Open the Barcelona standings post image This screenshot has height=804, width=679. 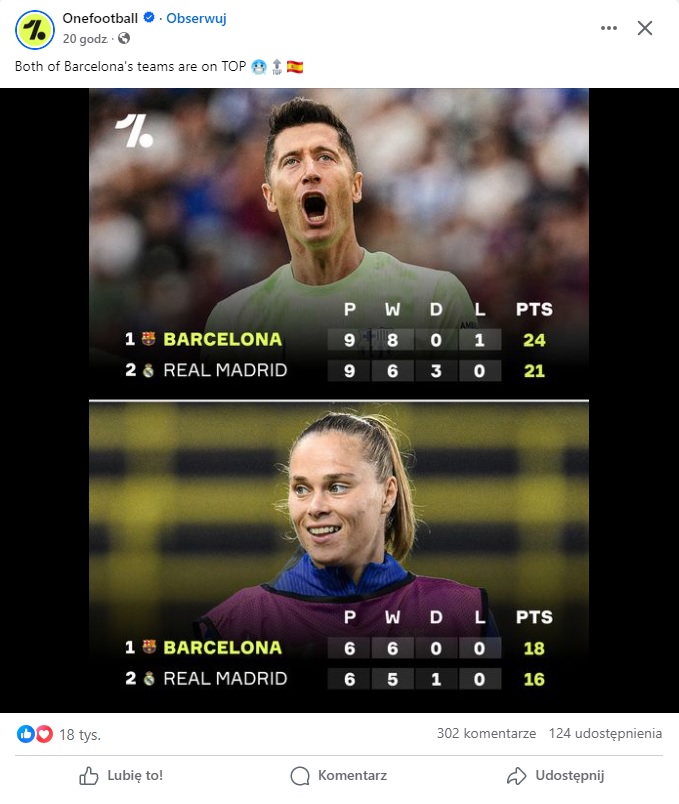pos(339,400)
